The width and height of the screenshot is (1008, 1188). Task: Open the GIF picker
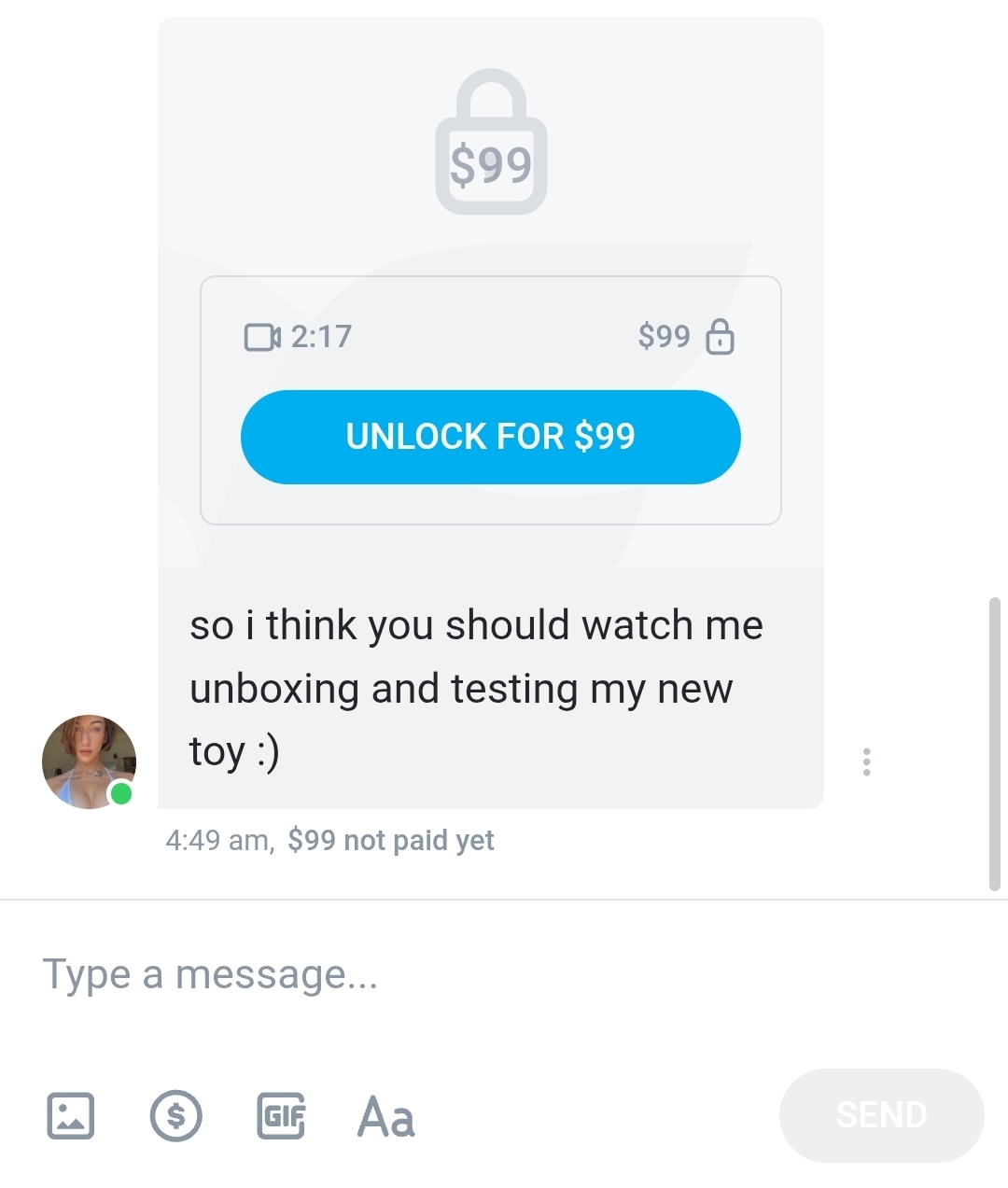[281, 1115]
